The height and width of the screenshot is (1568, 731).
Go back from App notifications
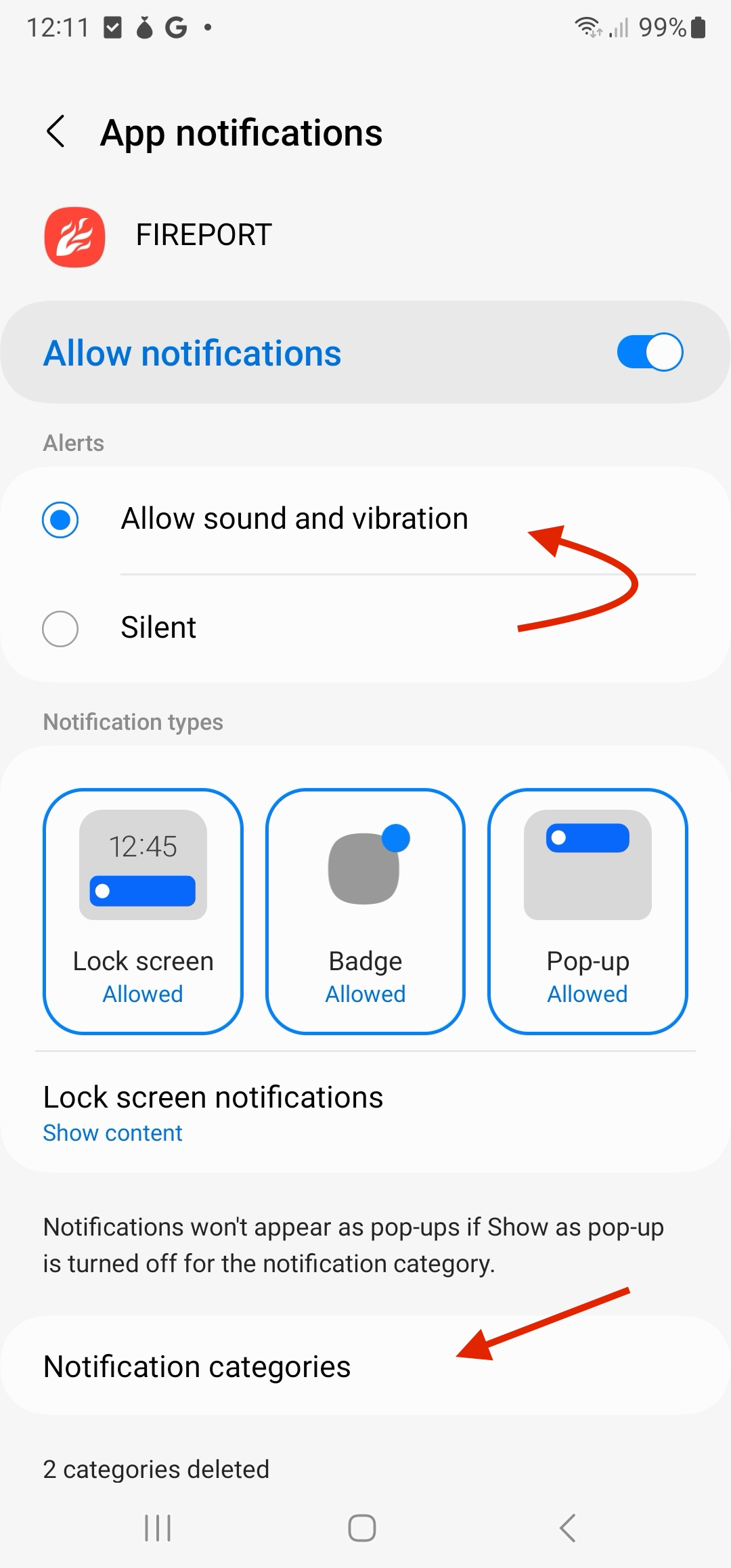tap(56, 131)
